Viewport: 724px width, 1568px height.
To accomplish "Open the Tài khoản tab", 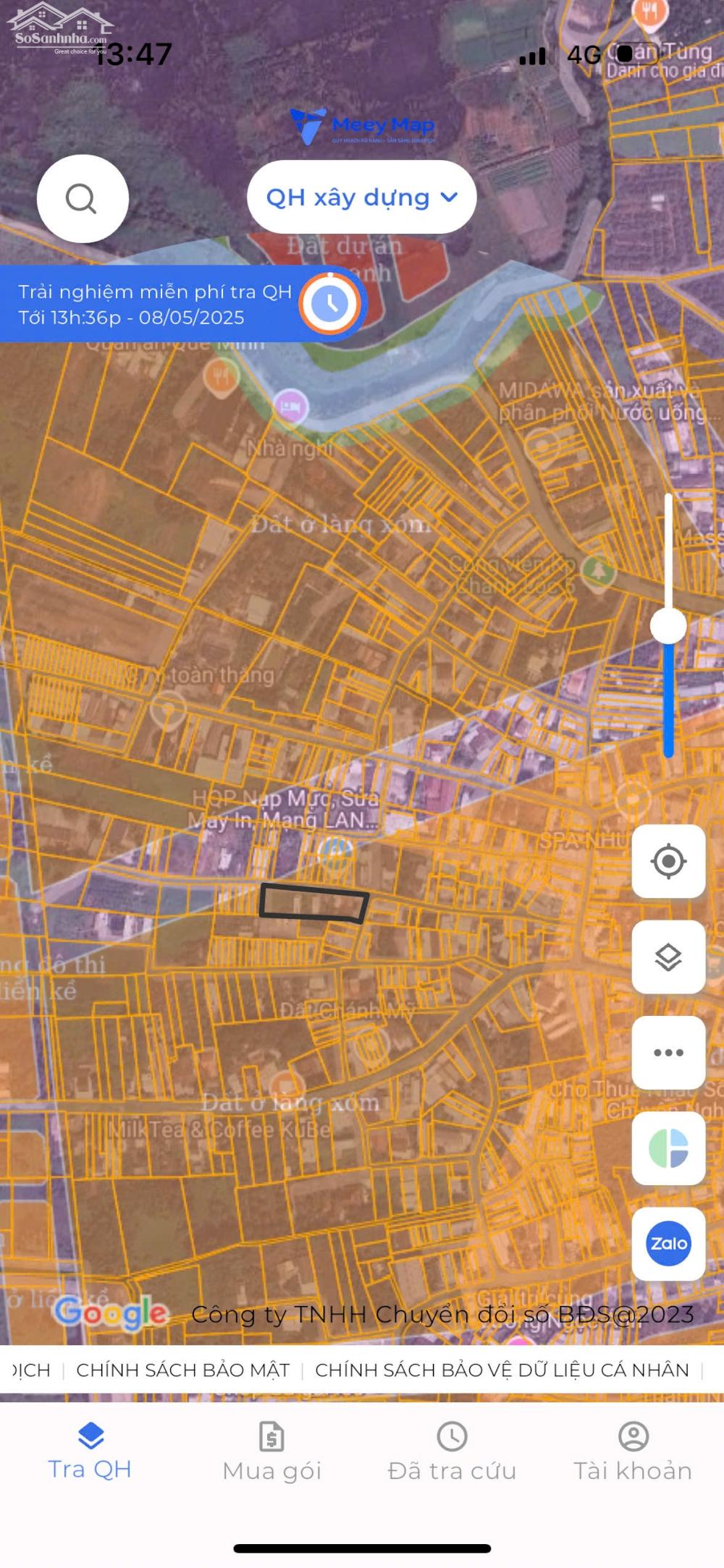I will coord(633,1452).
